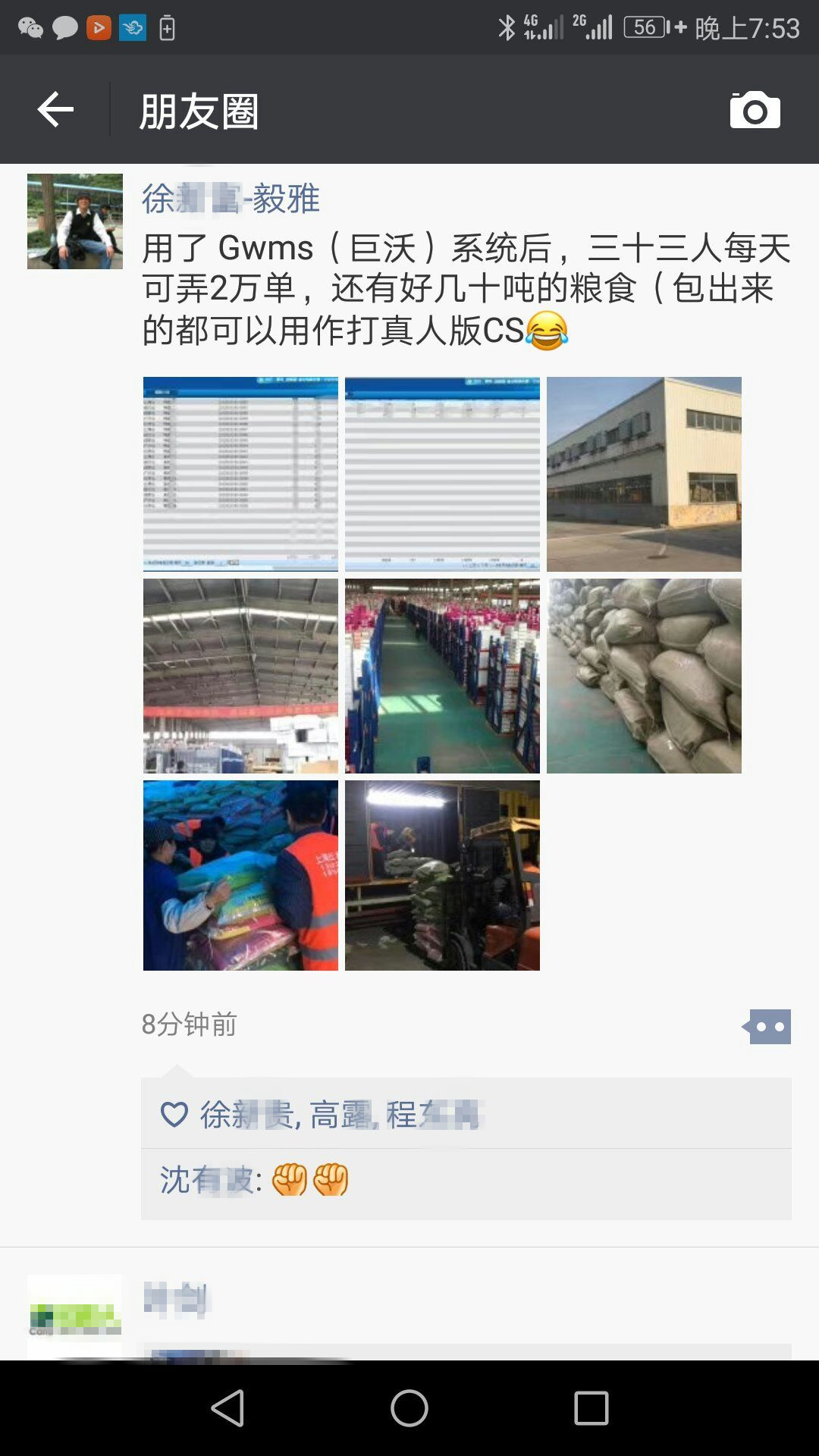Open recent apps from navigation bar
Image resolution: width=819 pixels, height=1456 pixels.
pos(591,1408)
